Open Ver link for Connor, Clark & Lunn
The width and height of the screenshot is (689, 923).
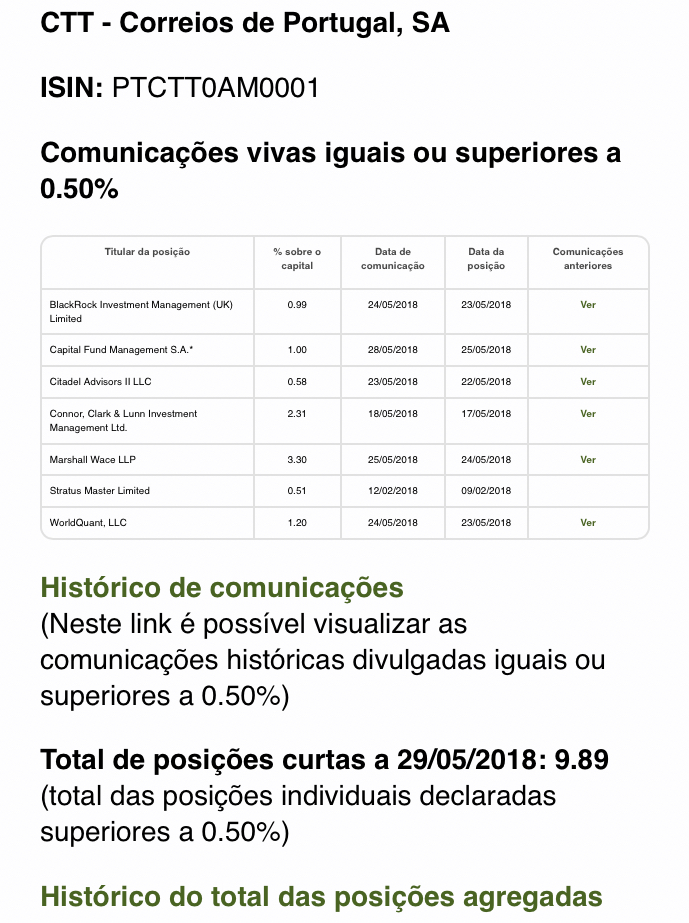click(588, 414)
